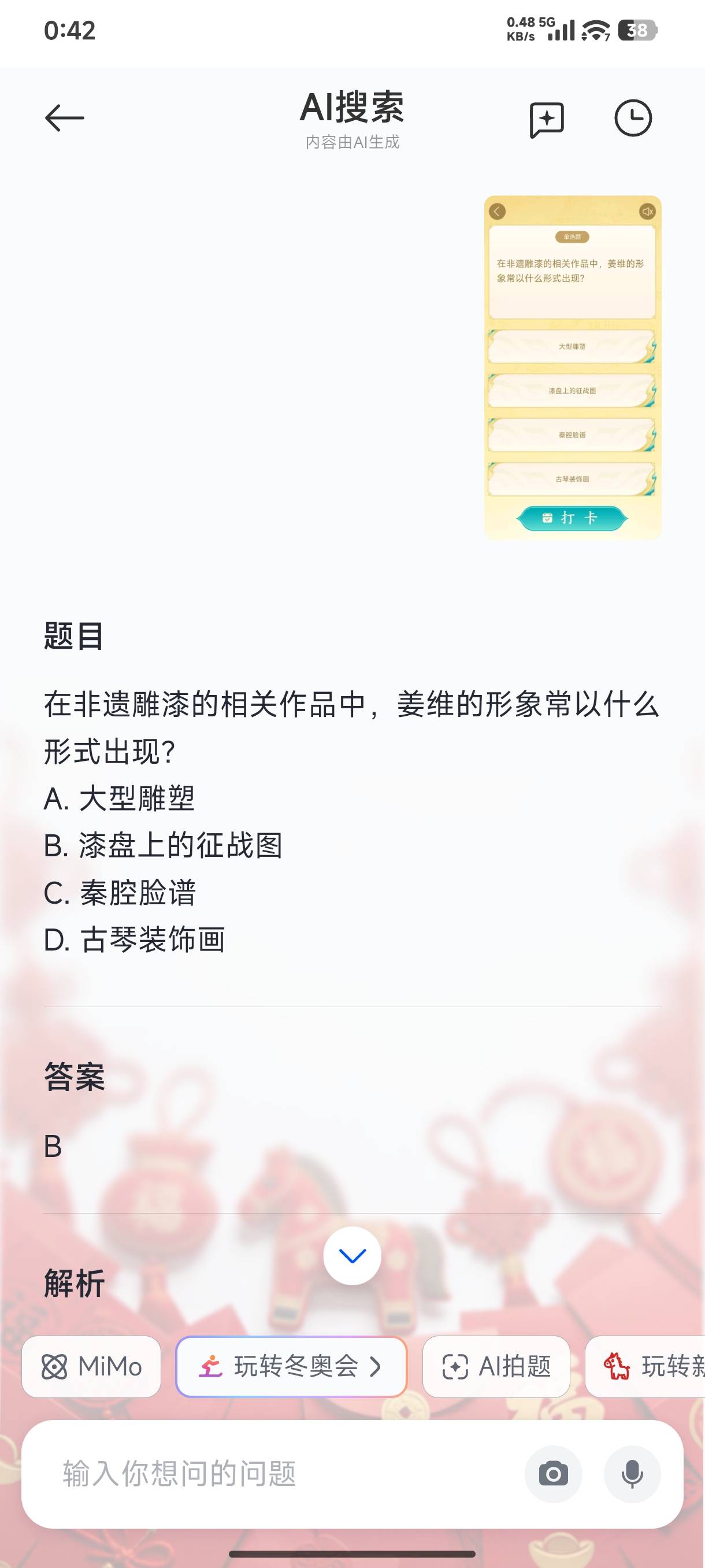Focus the 输入你想问的问题 field
Viewport: 705px width, 1568px height.
268,1474
